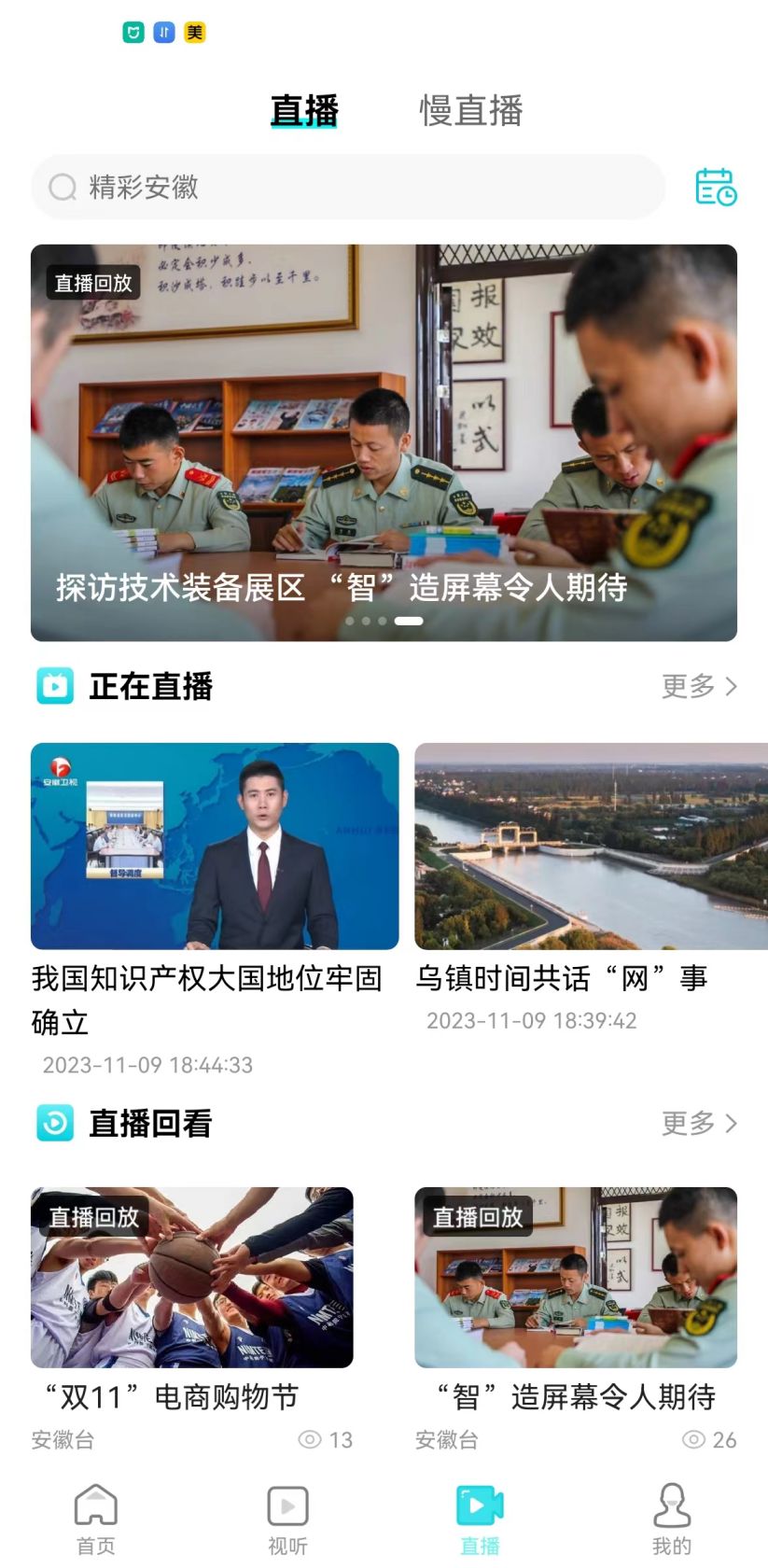
Task: Open the live schedule calendar icon
Action: coord(715,187)
